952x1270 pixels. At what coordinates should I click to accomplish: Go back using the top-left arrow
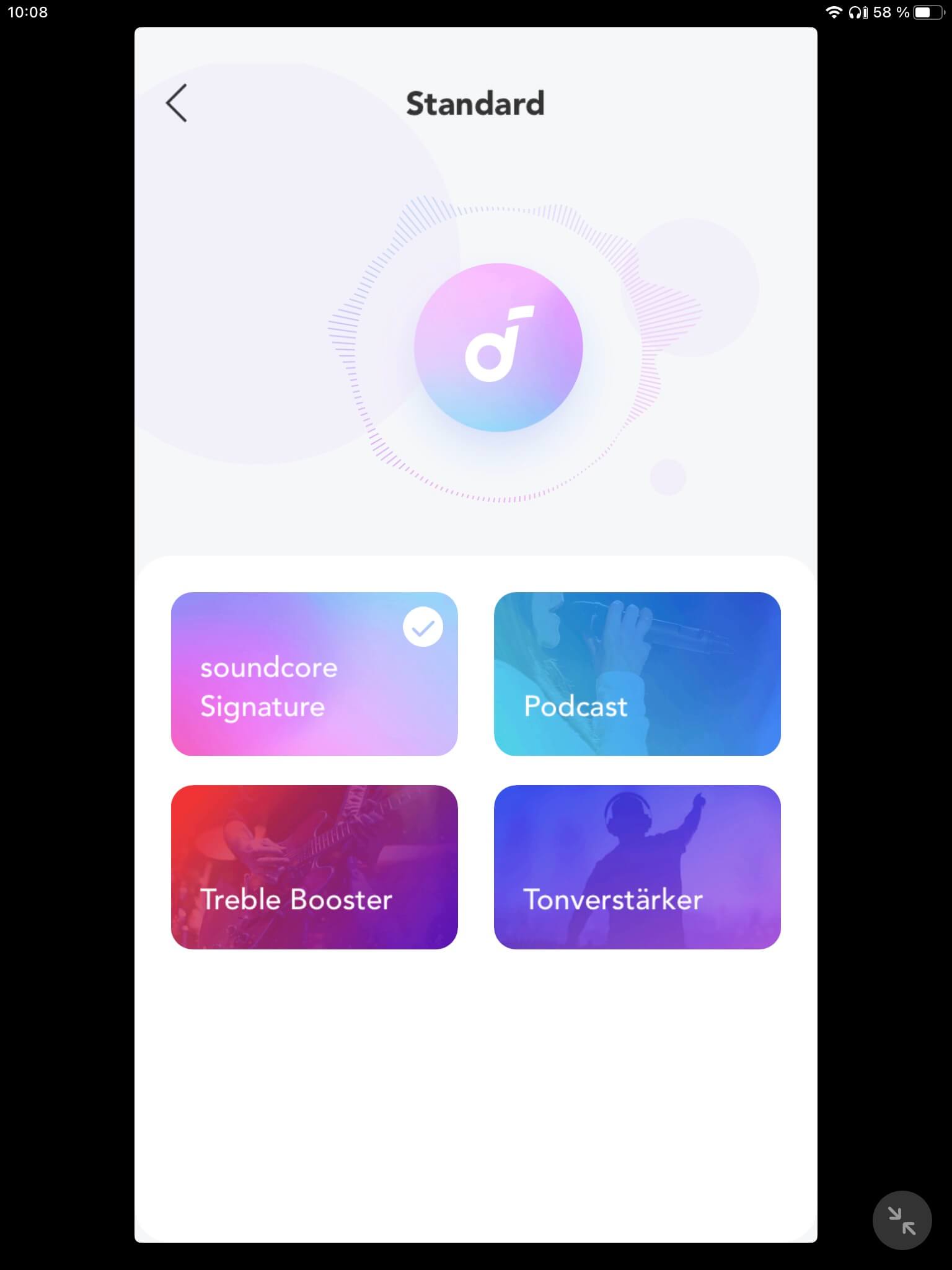click(177, 104)
